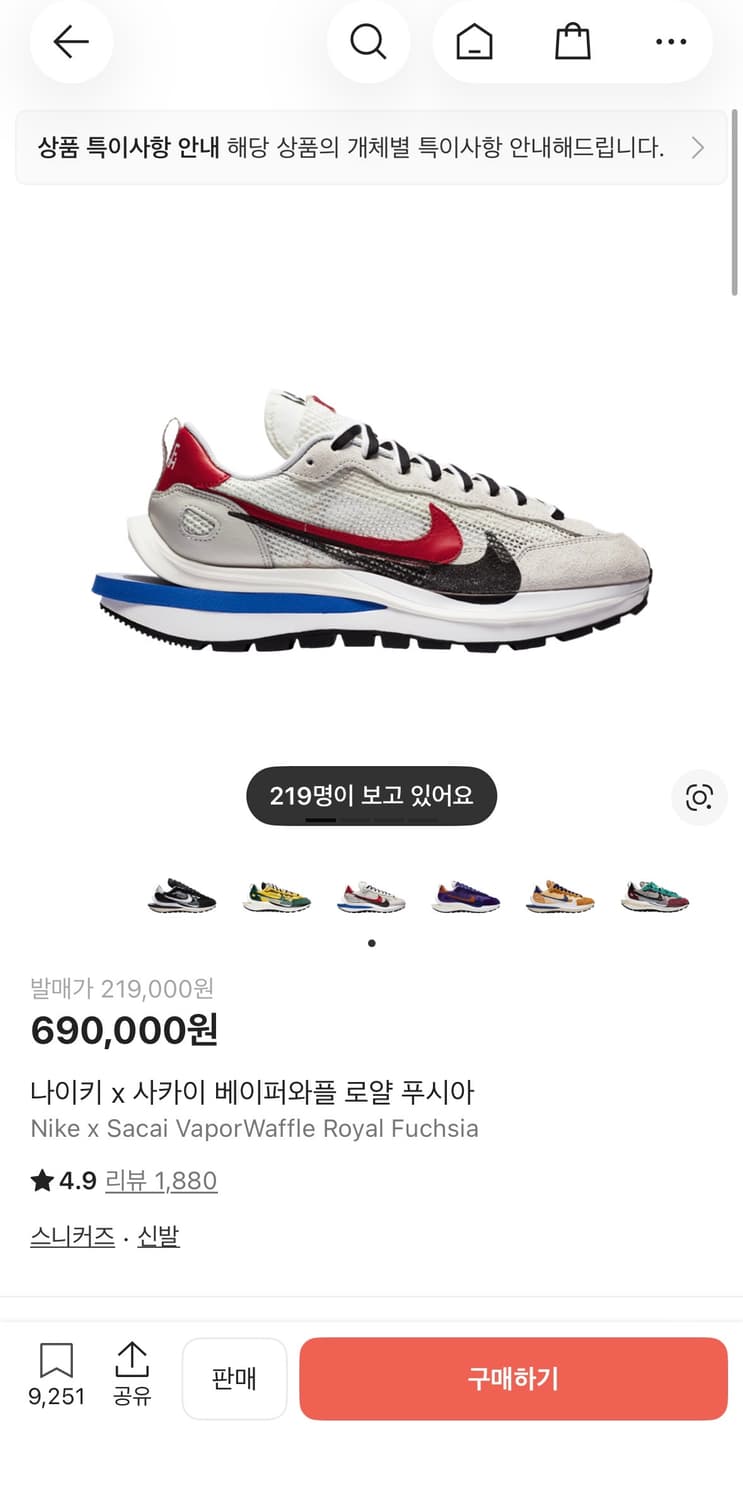Screen dimensions: 743x1500
Task: Open the shopping bag icon
Action: [572, 42]
